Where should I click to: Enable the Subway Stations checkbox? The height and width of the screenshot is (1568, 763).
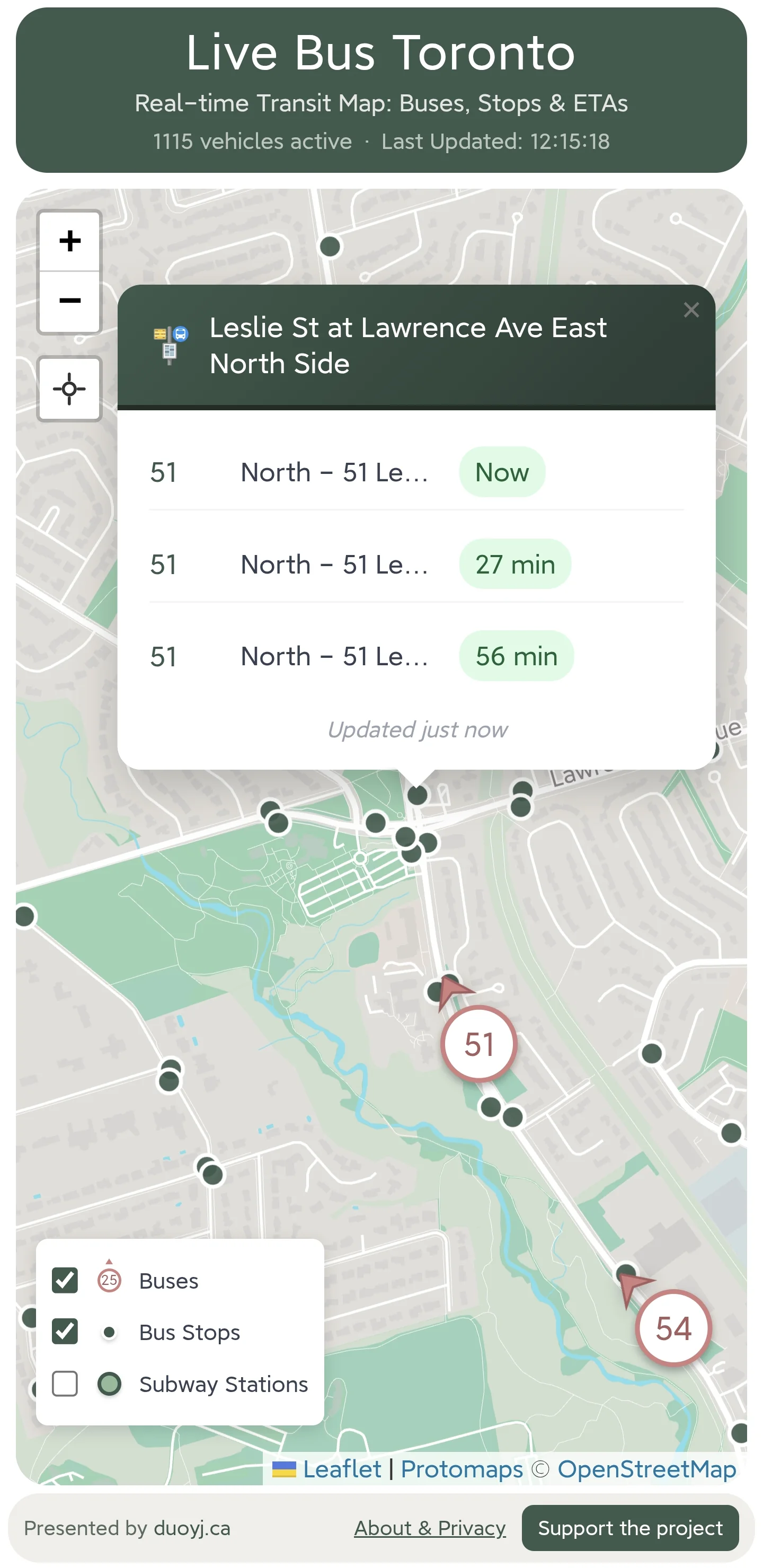(65, 1384)
